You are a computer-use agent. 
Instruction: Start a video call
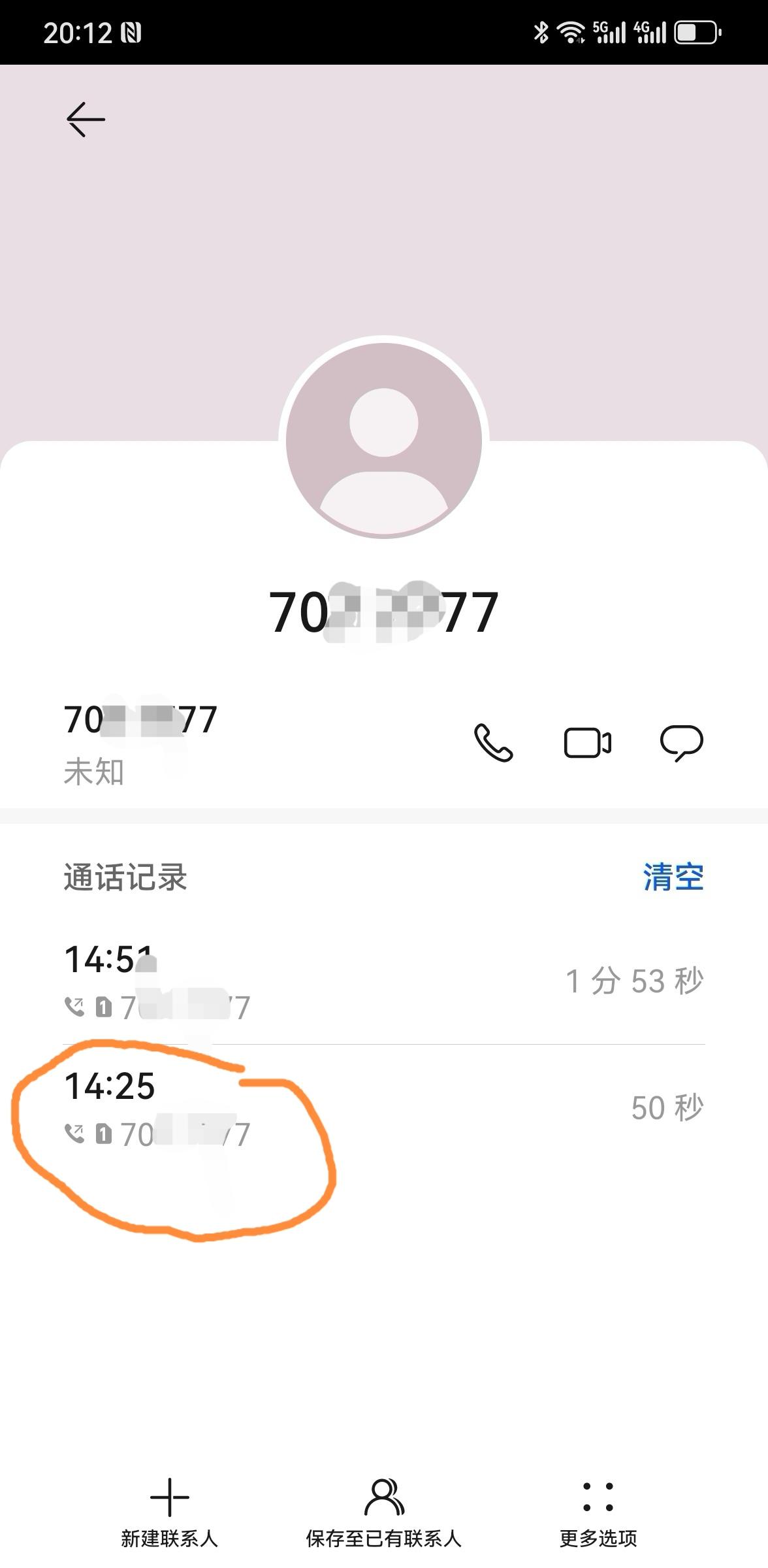[587, 743]
